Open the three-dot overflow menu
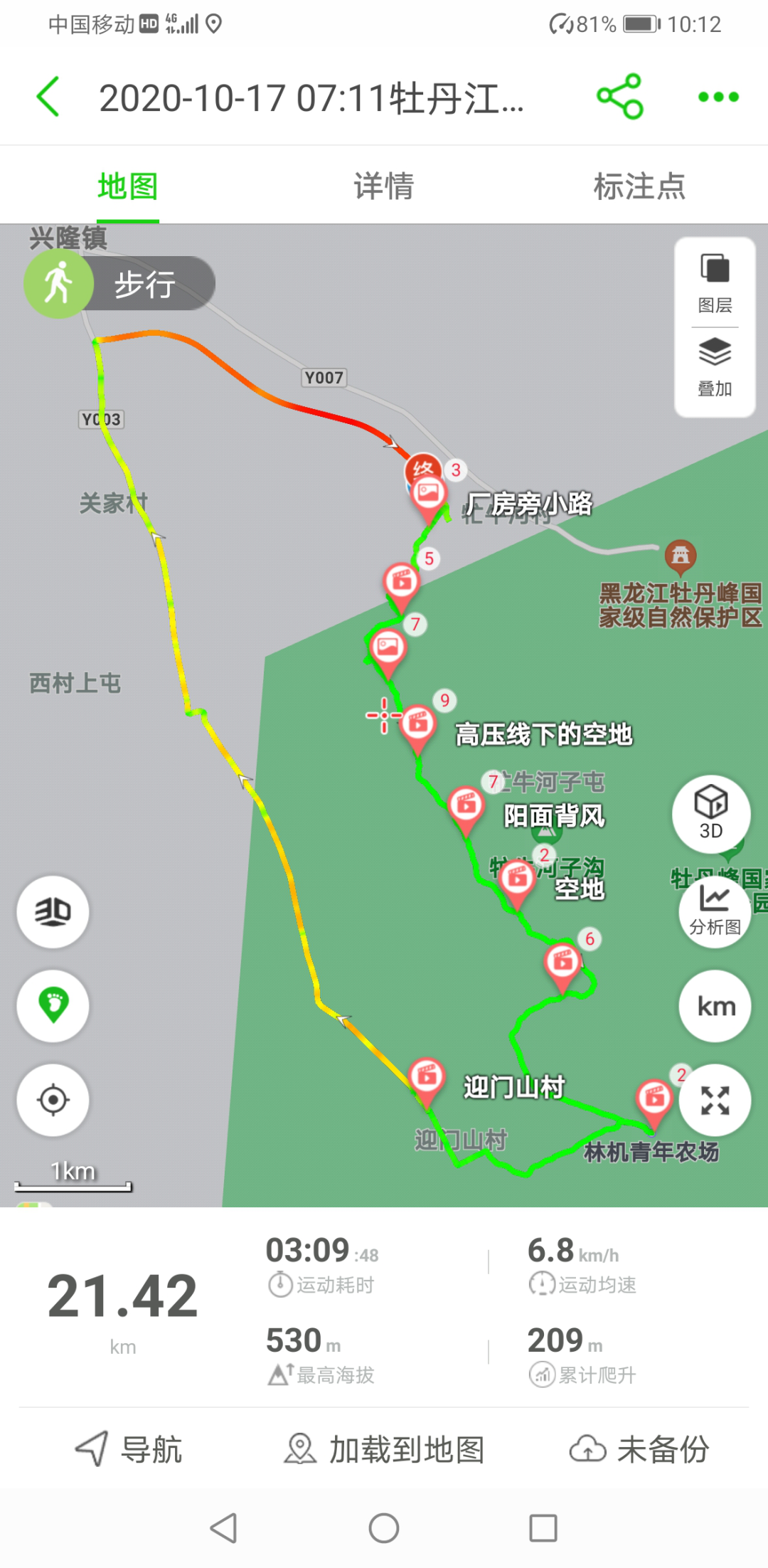This screenshot has width=768, height=1568. click(x=718, y=97)
